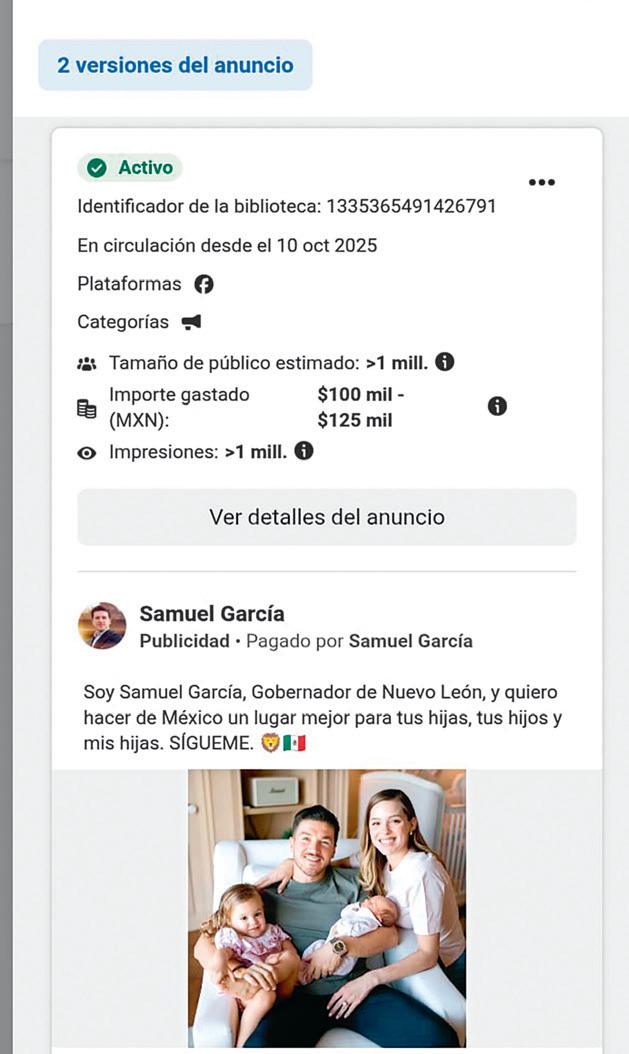
Task: Tap "Ver detalles del anuncio"
Action: coord(327,517)
